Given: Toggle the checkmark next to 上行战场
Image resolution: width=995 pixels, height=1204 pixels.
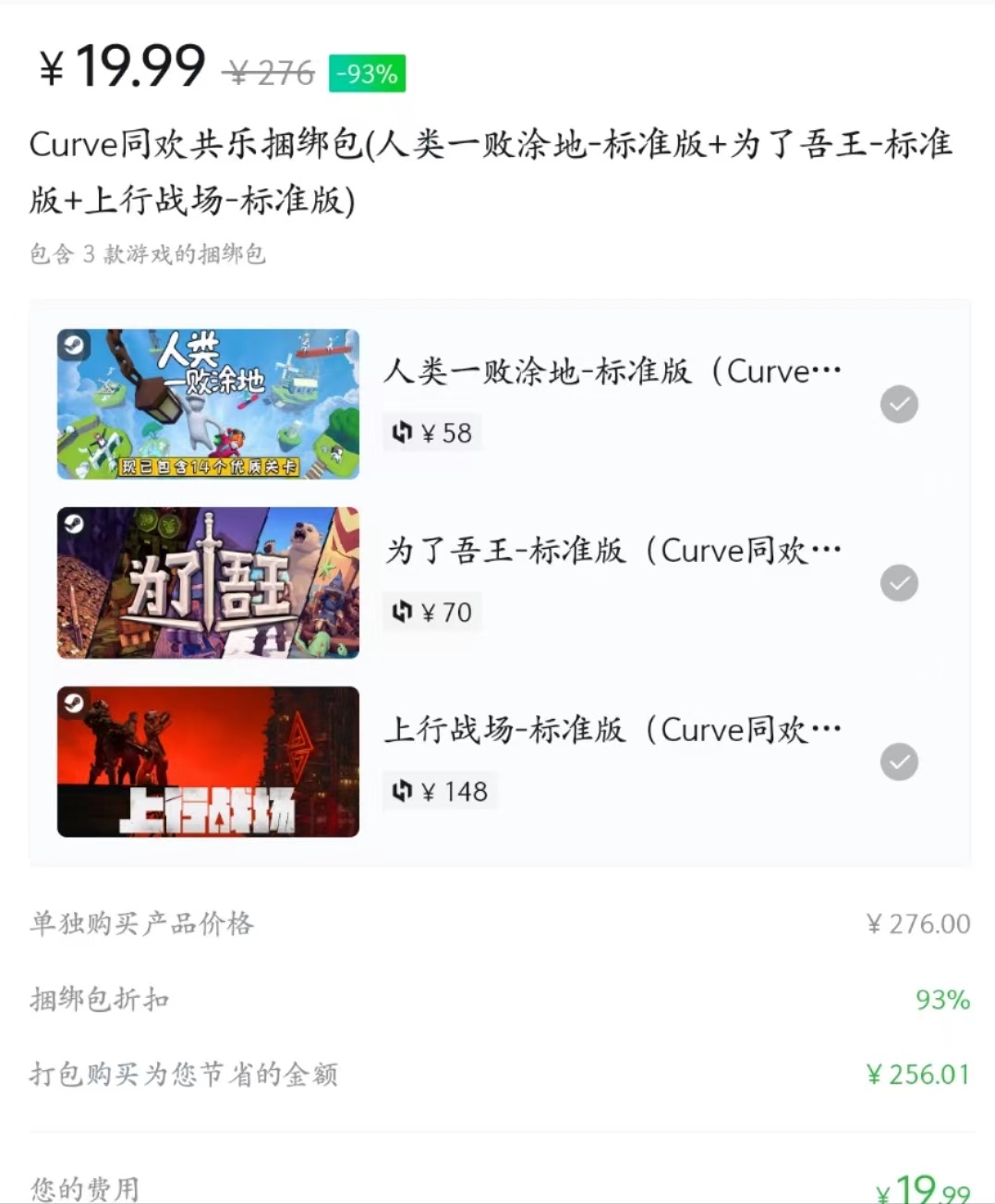Looking at the screenshot, I should pos(899,762).
